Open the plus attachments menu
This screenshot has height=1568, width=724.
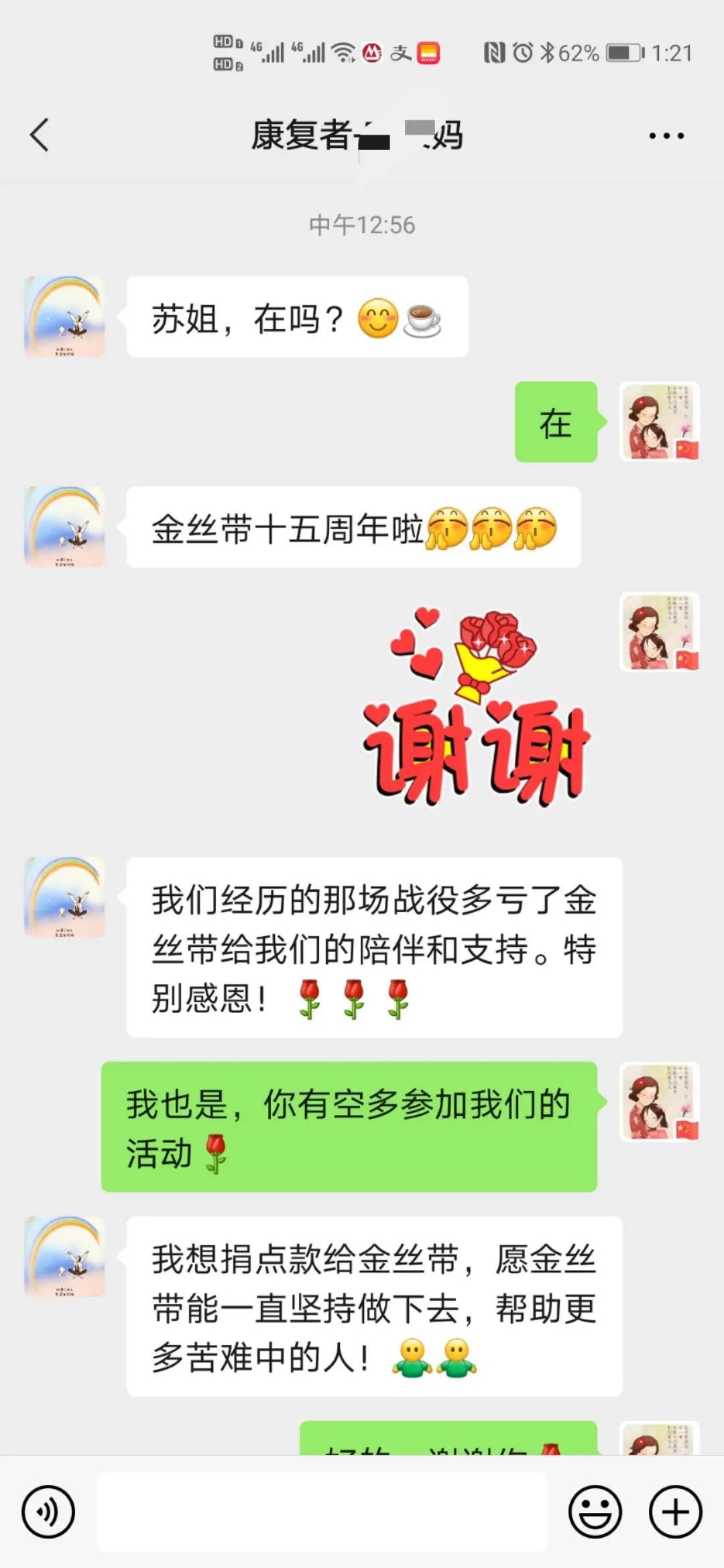tap(675, 1512)
